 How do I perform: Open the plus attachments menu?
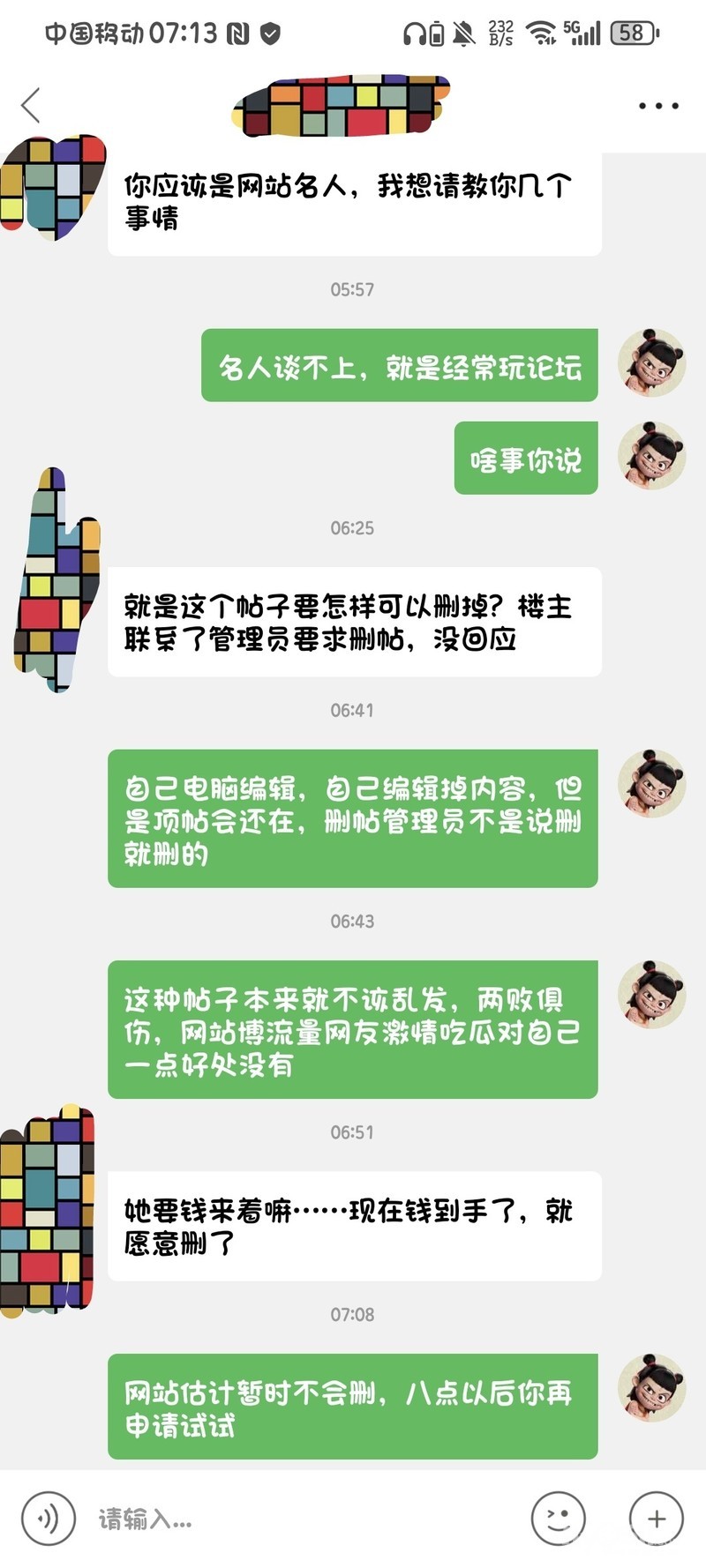[x=656, y=1518]
